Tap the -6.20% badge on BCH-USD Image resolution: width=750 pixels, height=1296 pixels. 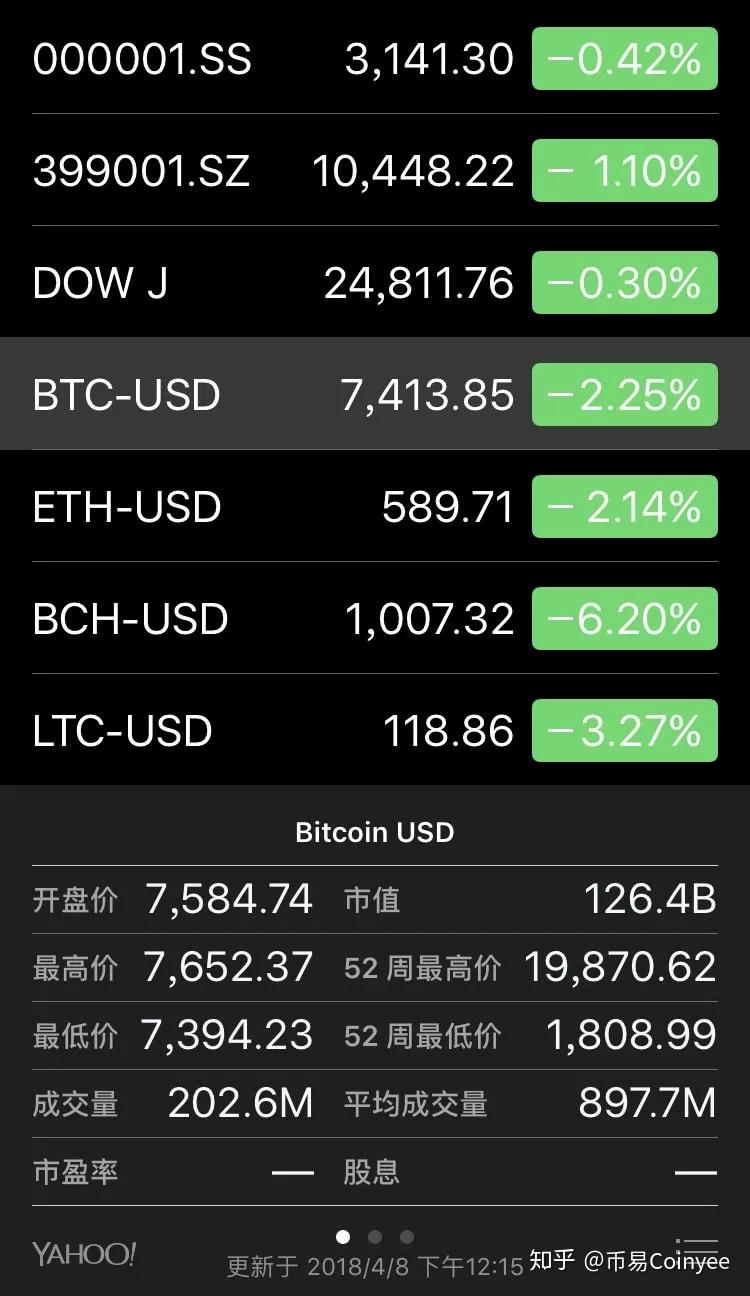(625, 619)
